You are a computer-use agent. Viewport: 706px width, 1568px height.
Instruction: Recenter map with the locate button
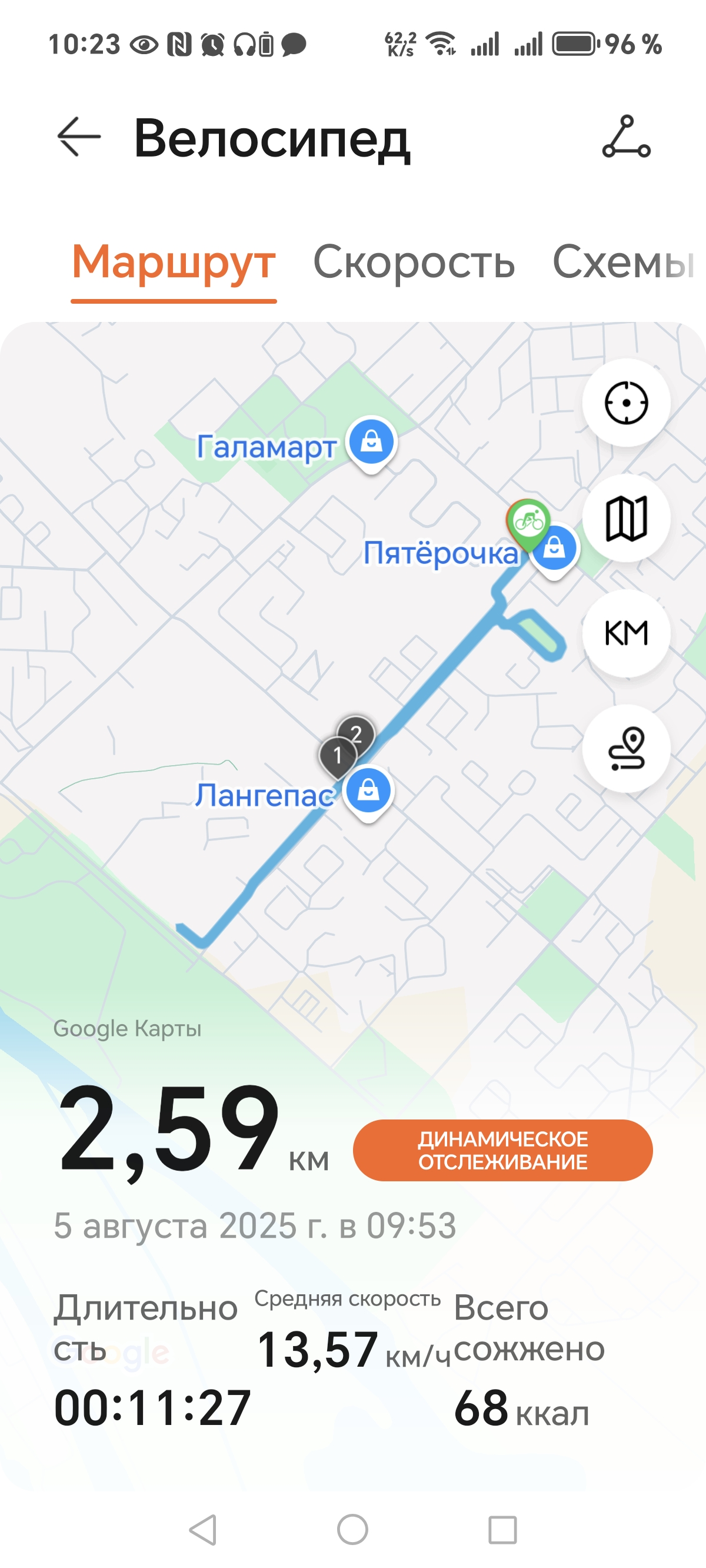pos(626,403)
